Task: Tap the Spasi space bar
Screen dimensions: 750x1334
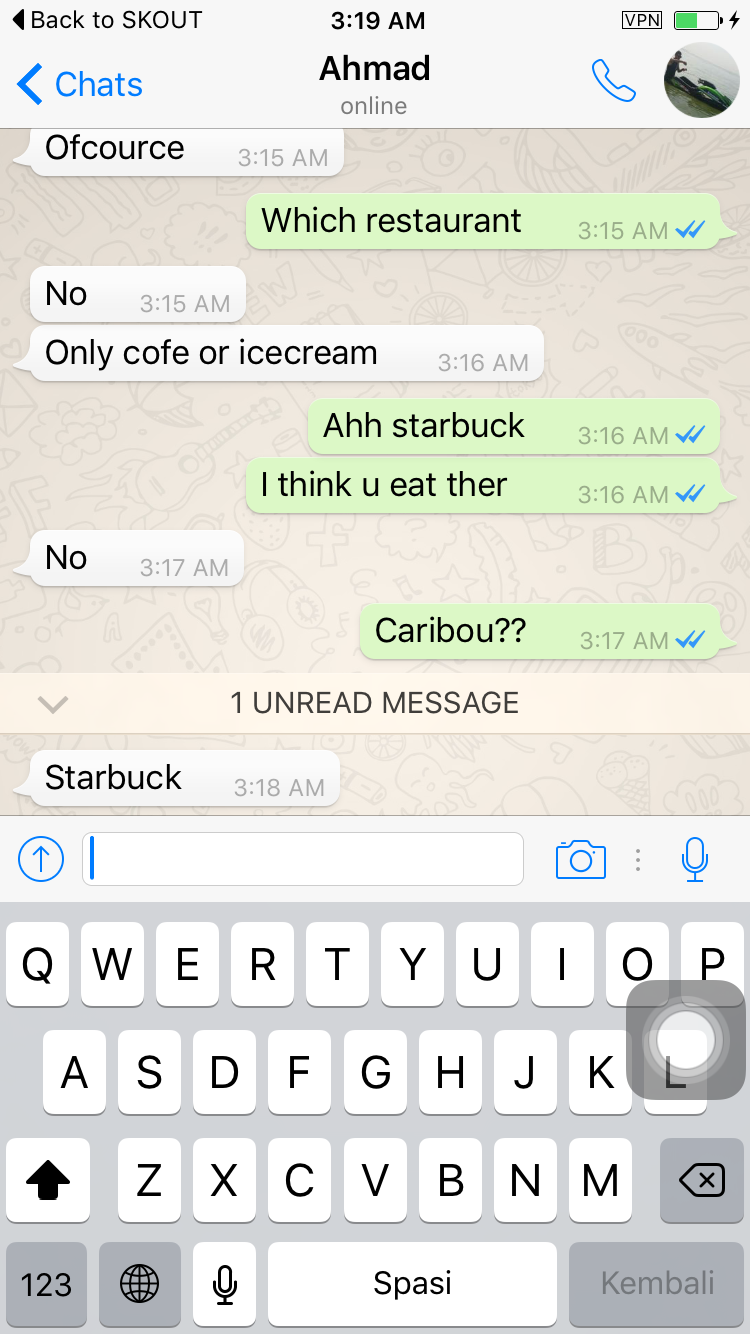Action: click(412, 1284)
